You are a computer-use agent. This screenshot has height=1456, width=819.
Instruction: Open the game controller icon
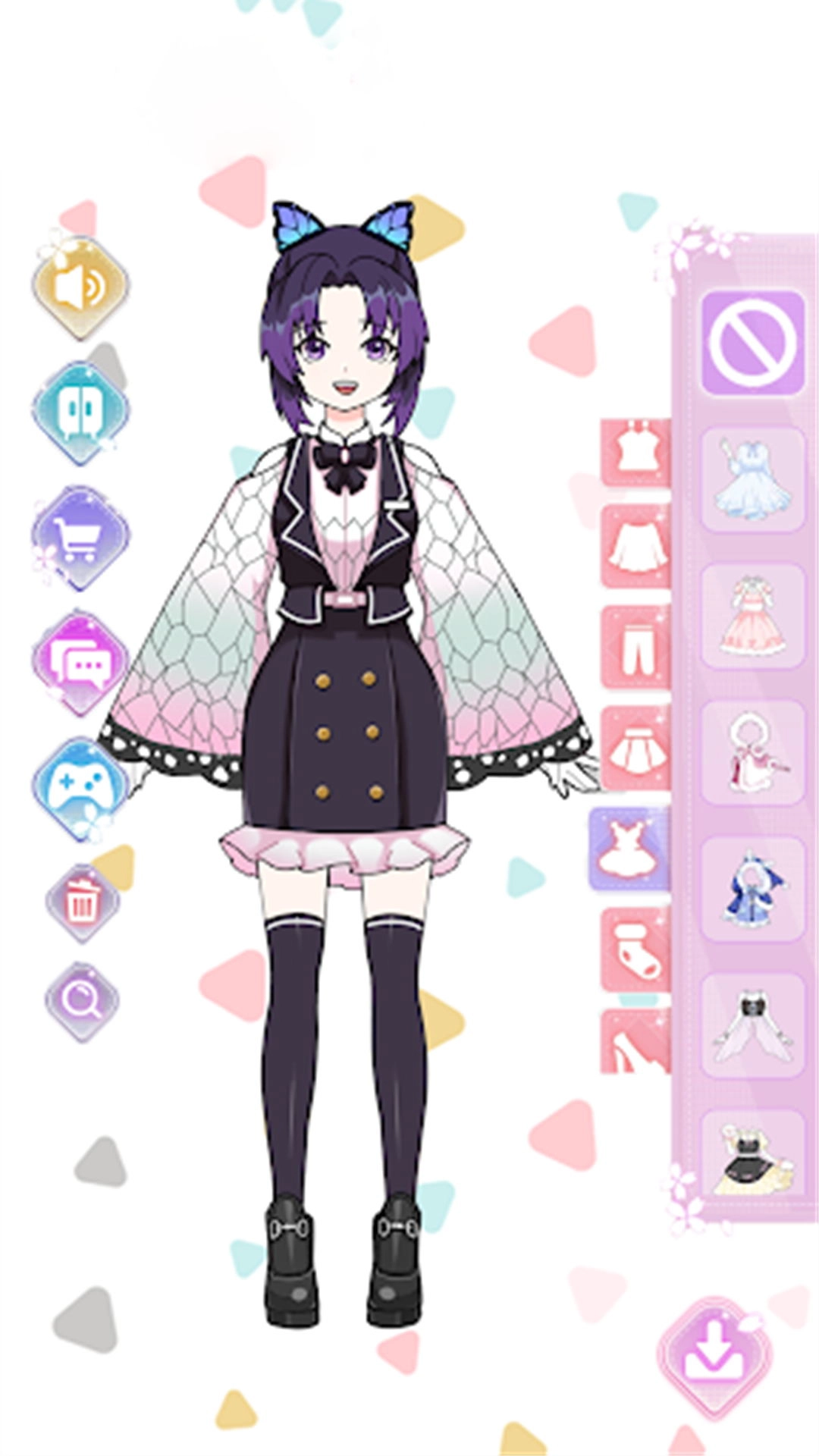[x=80, y=787]
